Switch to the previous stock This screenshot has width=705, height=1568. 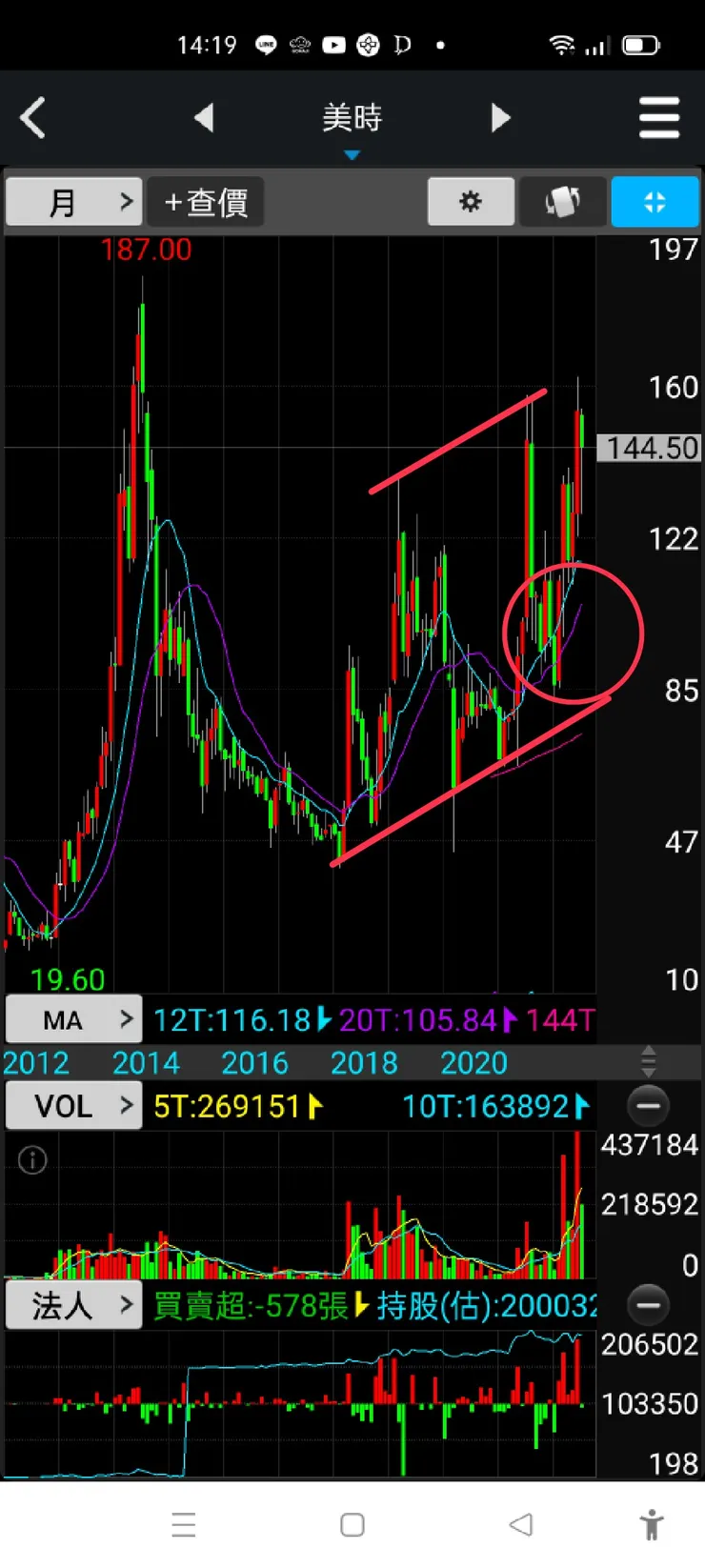[204, 118]
